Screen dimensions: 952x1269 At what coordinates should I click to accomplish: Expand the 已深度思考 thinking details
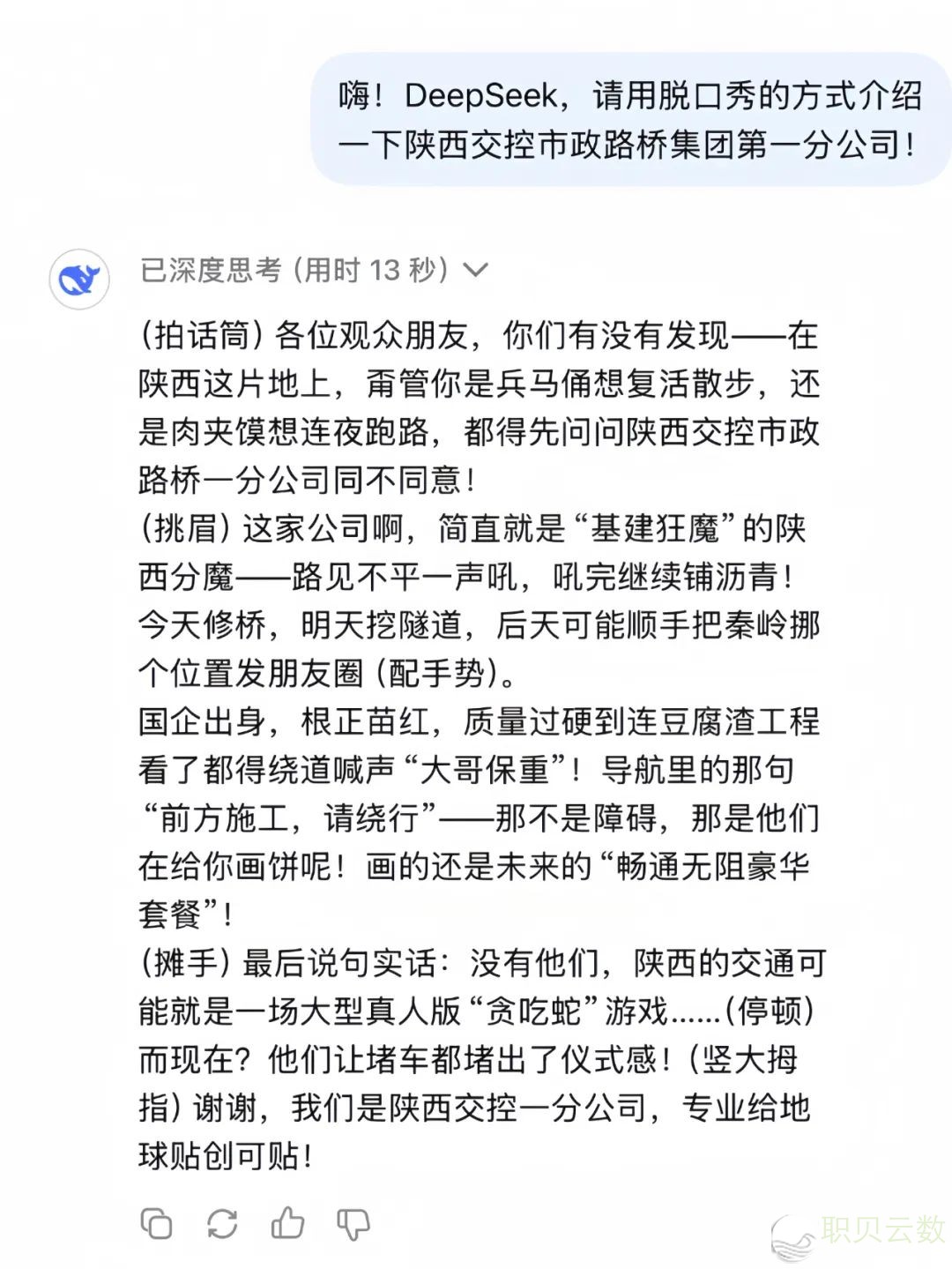click(x=475, y=270)
